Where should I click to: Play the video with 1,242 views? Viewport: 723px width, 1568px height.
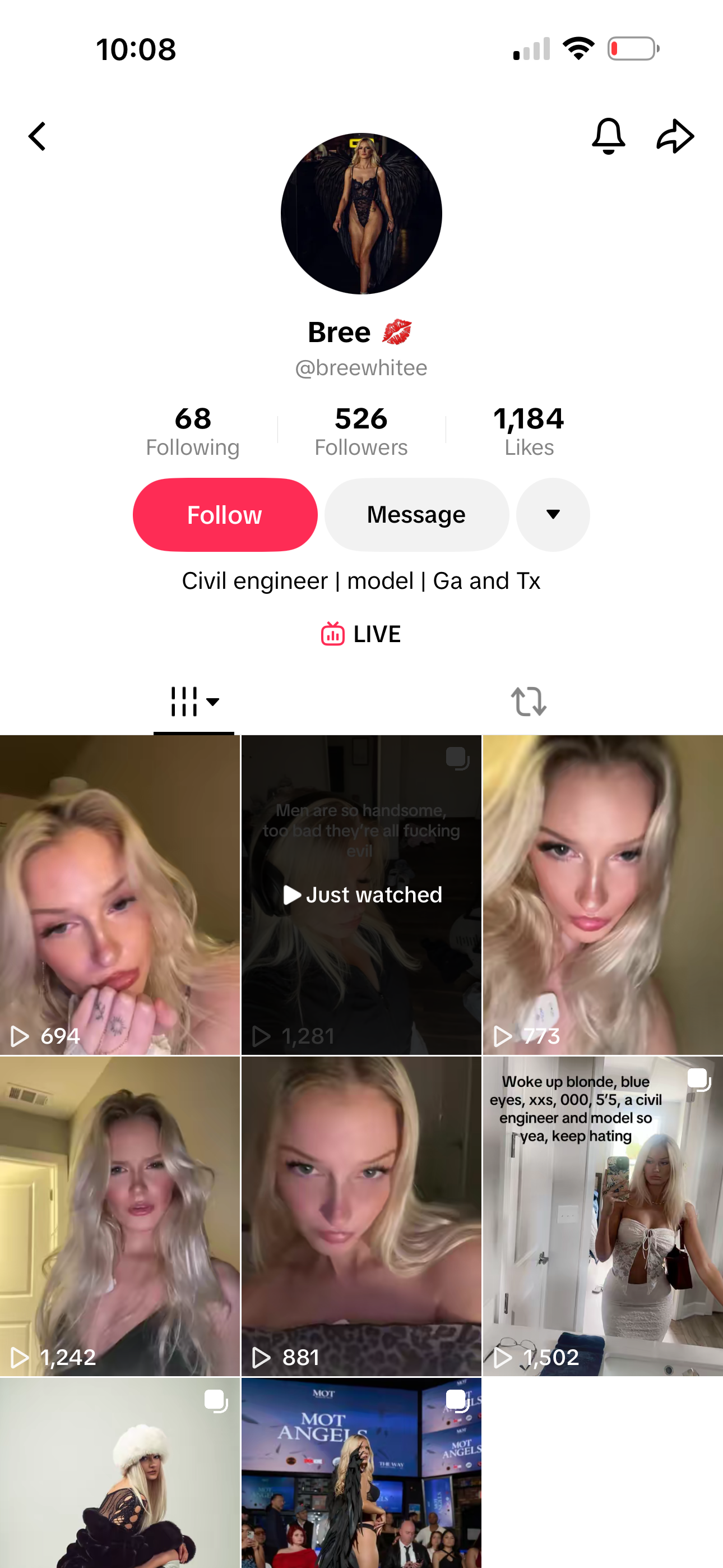point(120,1216)
